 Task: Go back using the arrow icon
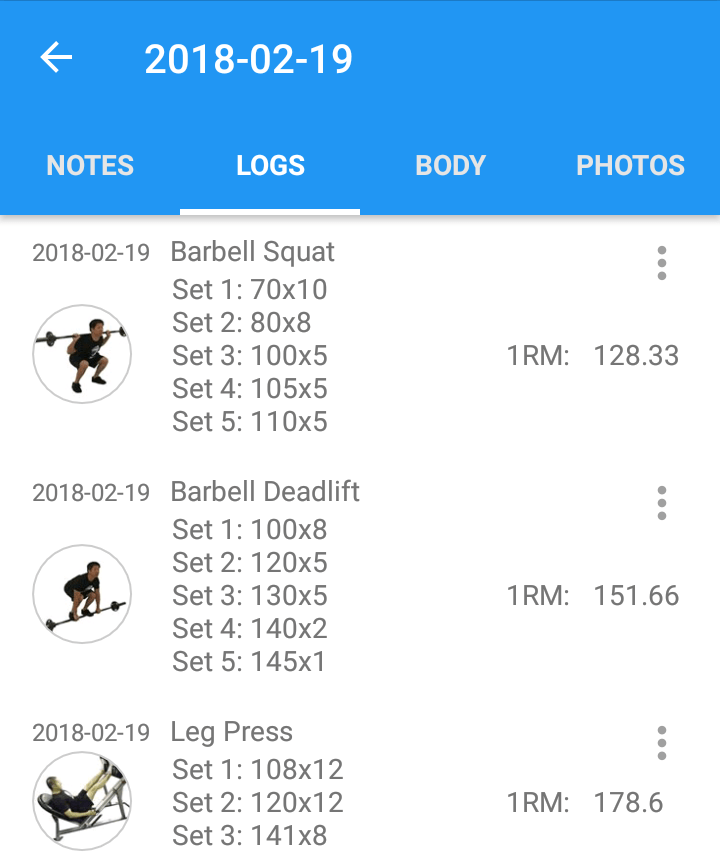(x=56, y=59)
